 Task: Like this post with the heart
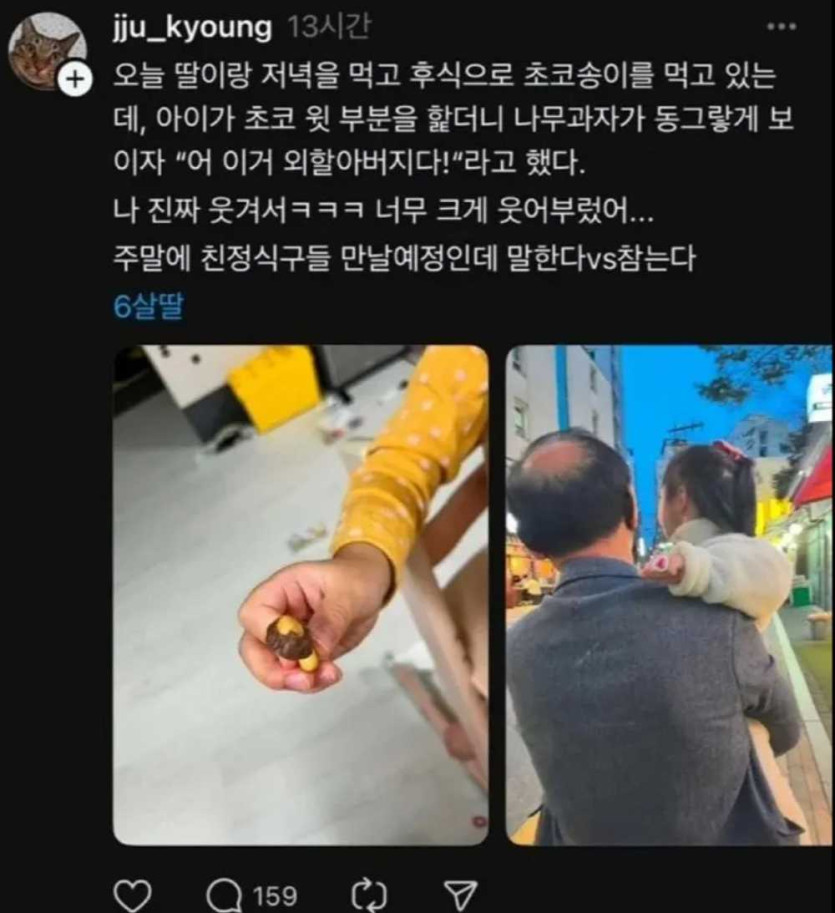tap(132, 894)
